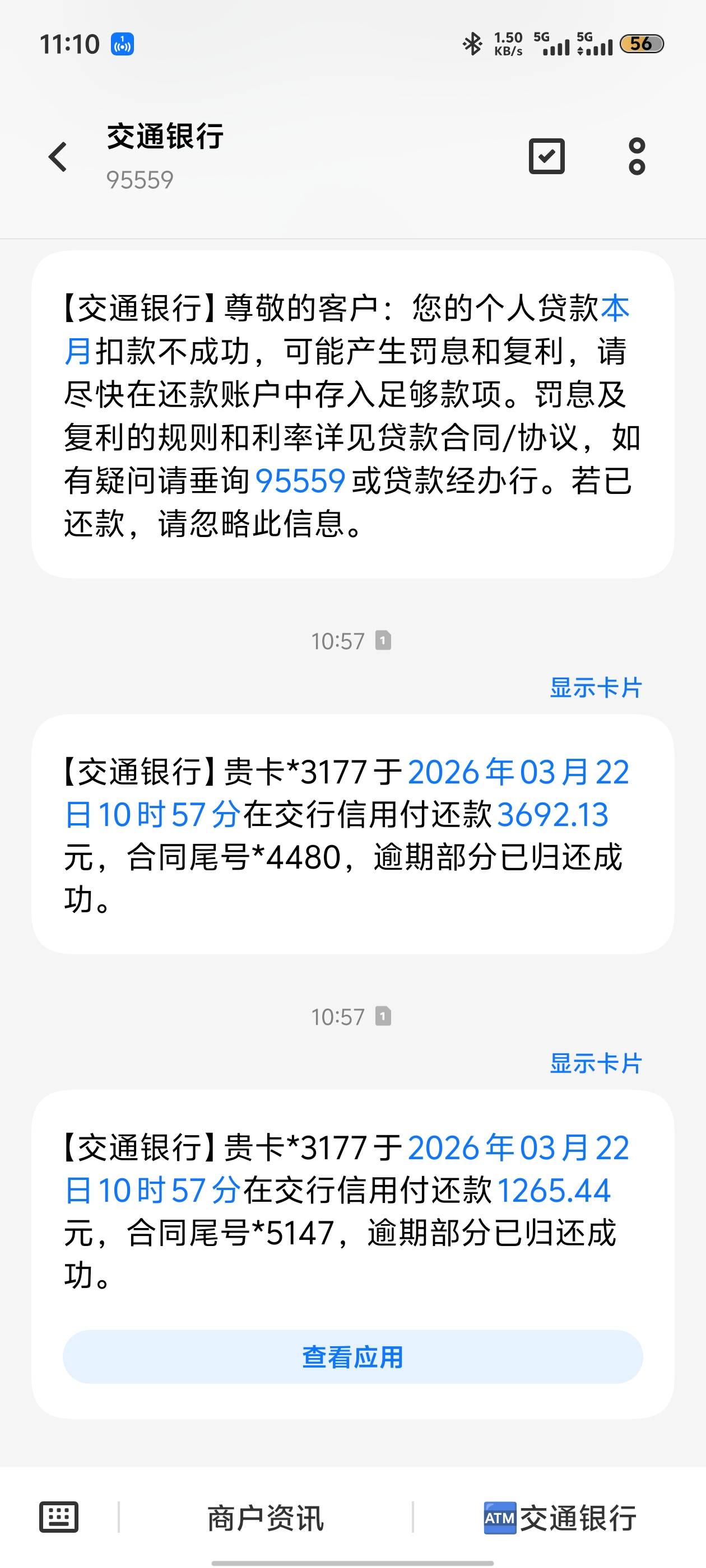Viewport: 706px width, 1568px height.
Task: Open the 交通银行 ATM menu
Action: pos(560,1518)
